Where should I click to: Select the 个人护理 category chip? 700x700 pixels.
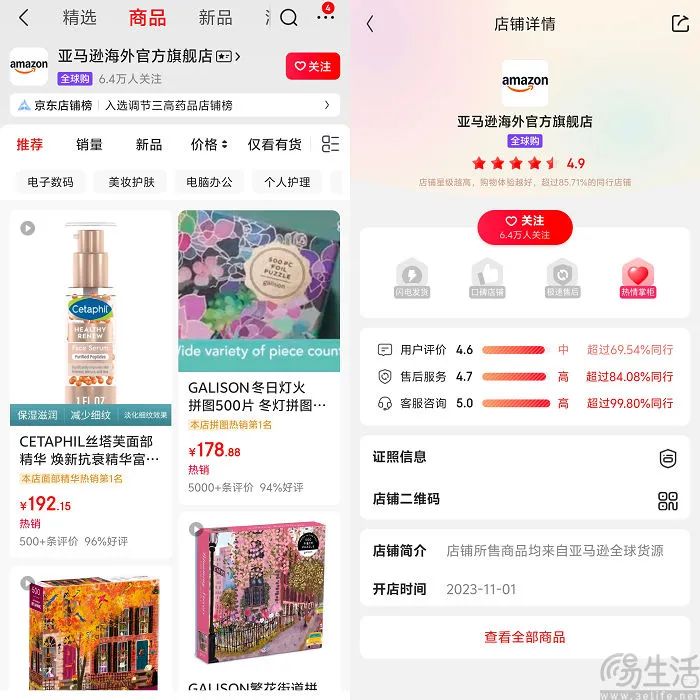click(x=287, y=182)
